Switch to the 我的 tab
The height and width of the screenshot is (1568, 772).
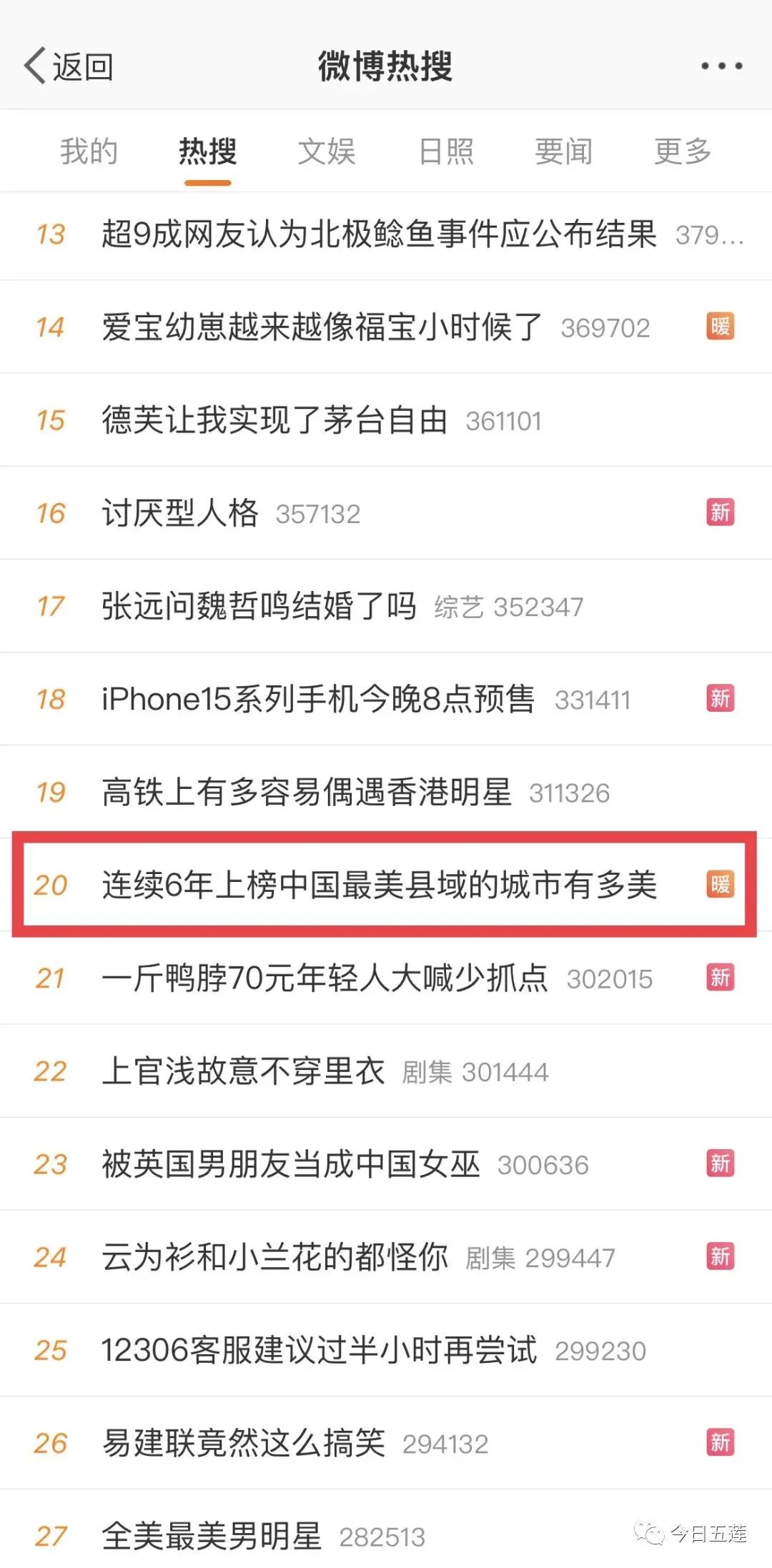coord(89,152)
